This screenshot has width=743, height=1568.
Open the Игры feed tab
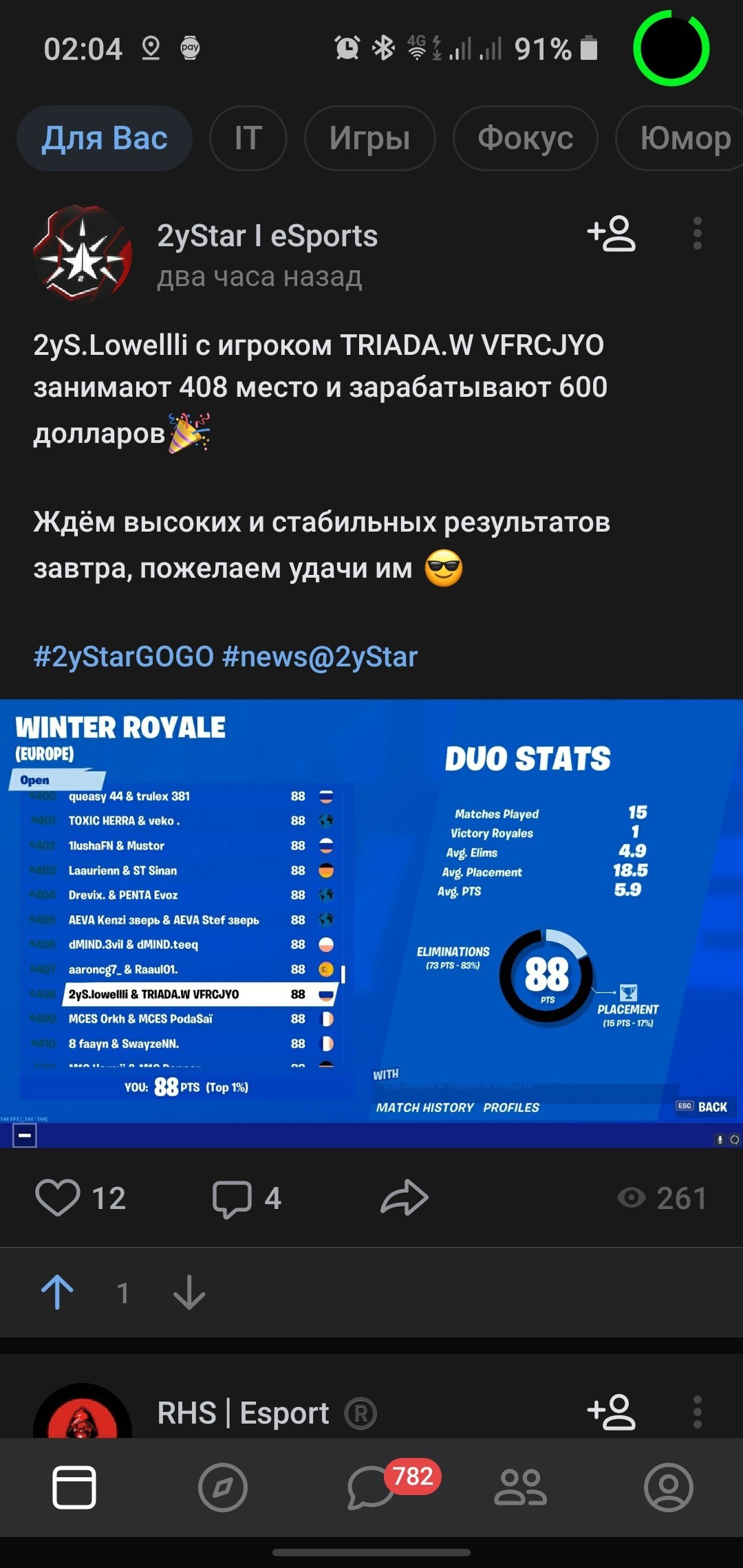tap(369, 138)
